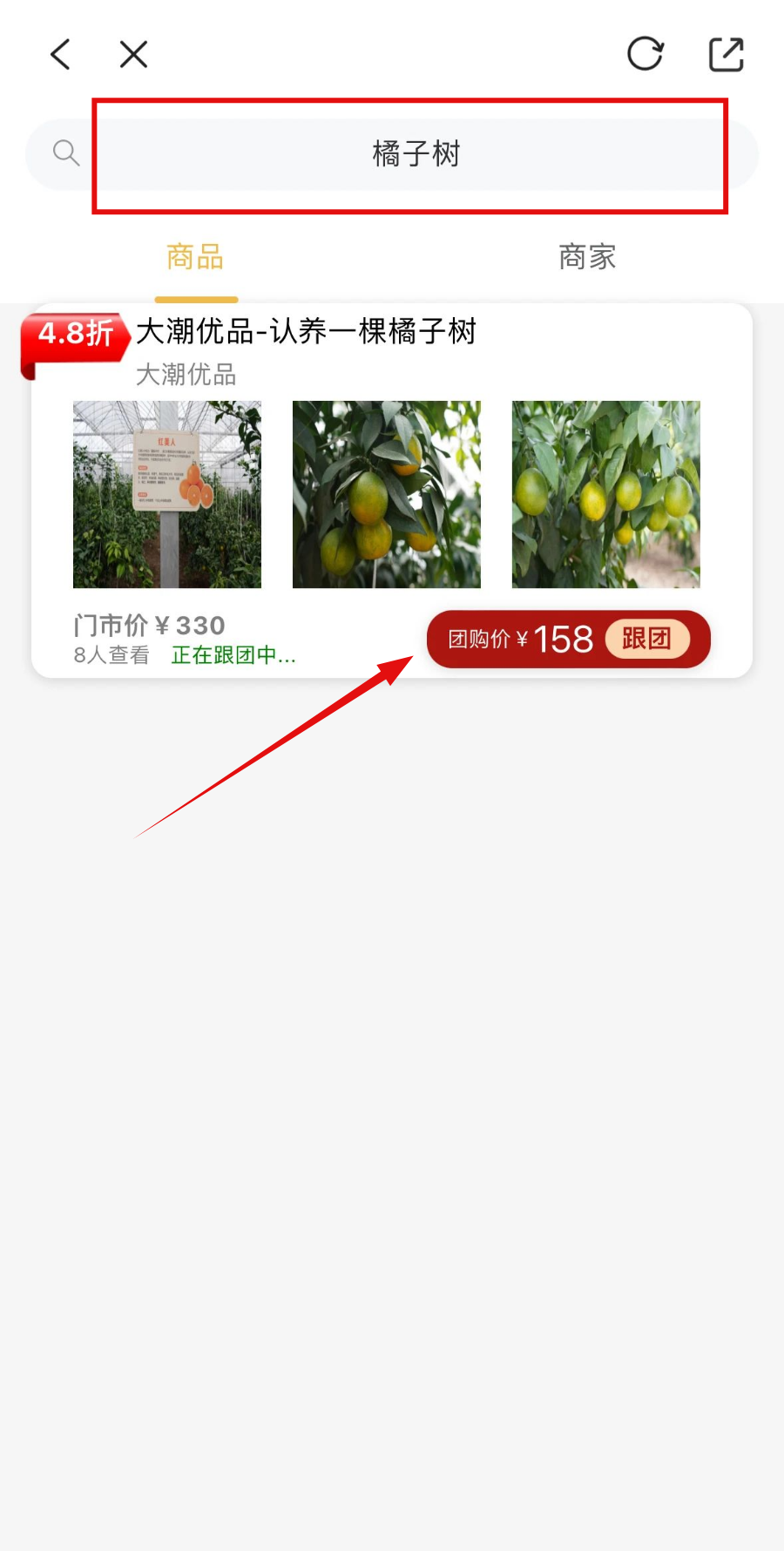Screen dimensions: 784x1551
Task: Tap the 跟团 button to join the group buy
Action: click(646, 639)
